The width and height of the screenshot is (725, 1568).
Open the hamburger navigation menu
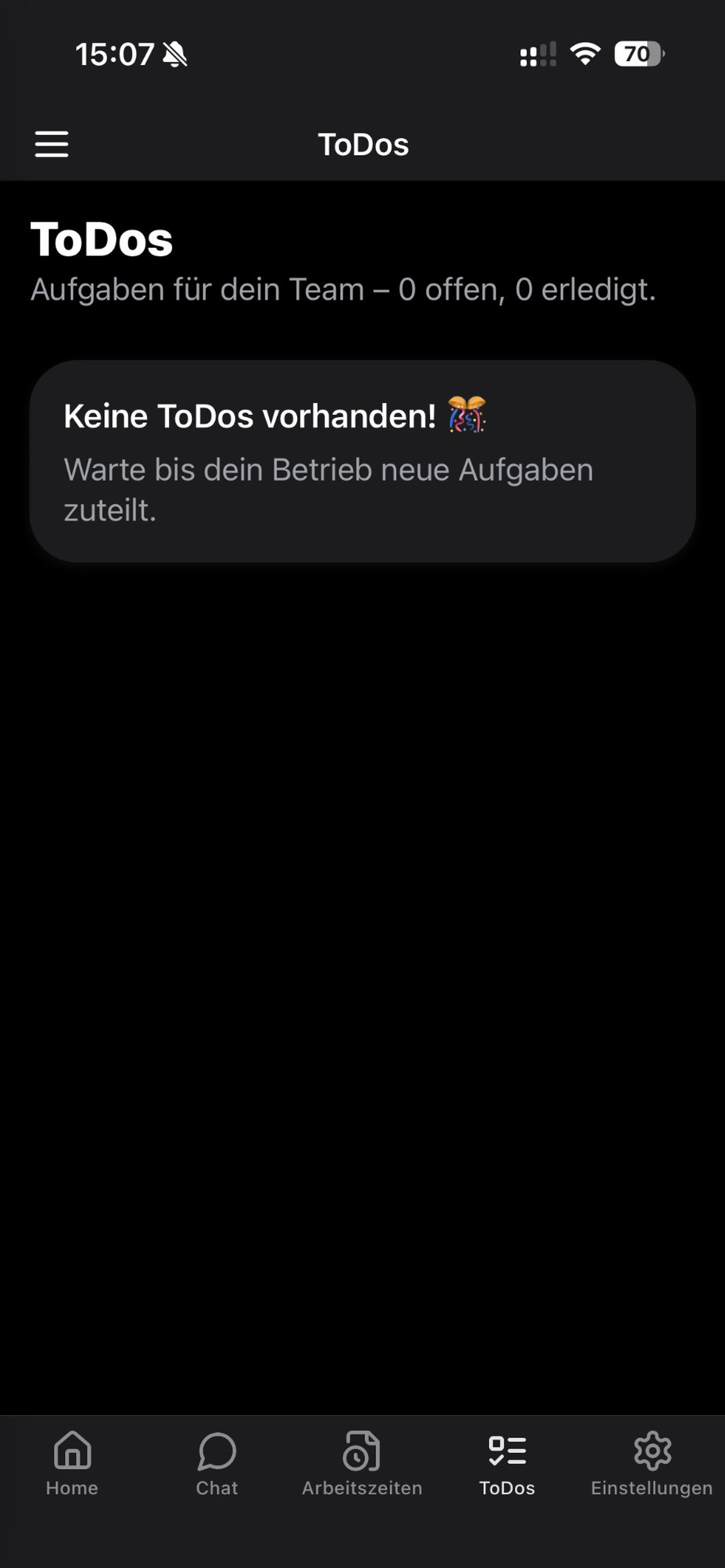pyautogui.click(x=51, y=144)
